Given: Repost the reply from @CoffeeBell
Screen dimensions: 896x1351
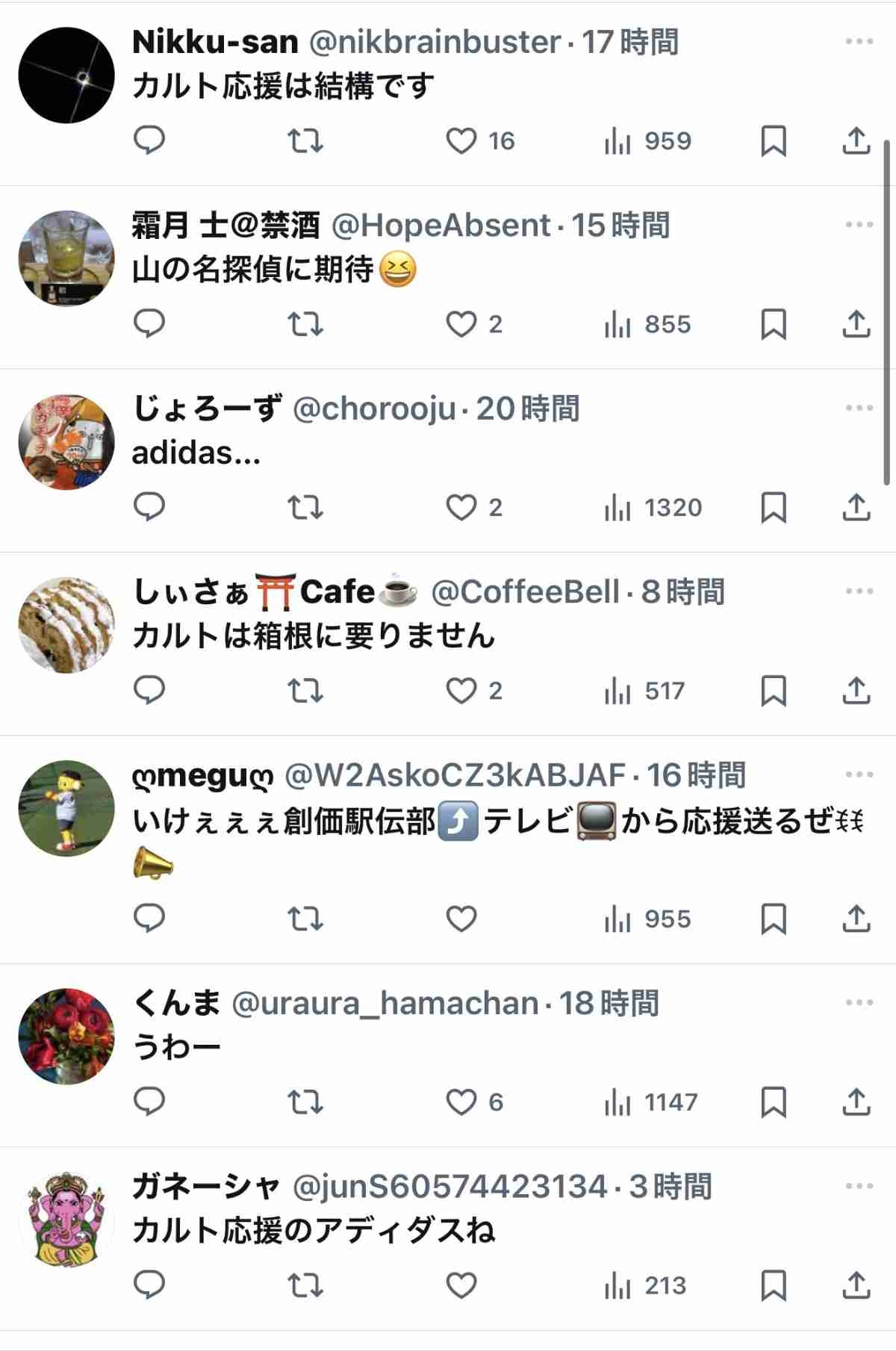Looking at the screenshot, I should point(305,691).
